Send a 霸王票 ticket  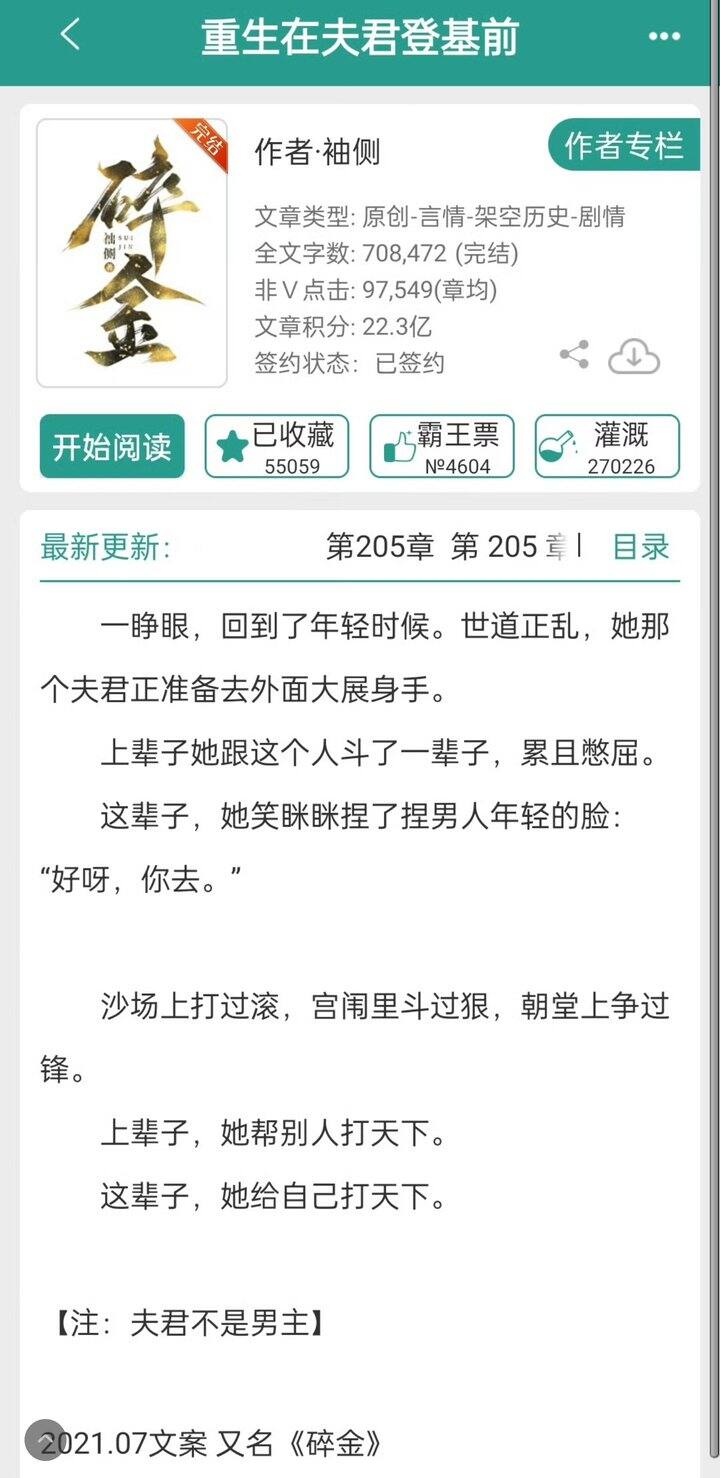[x=442, y=446]
